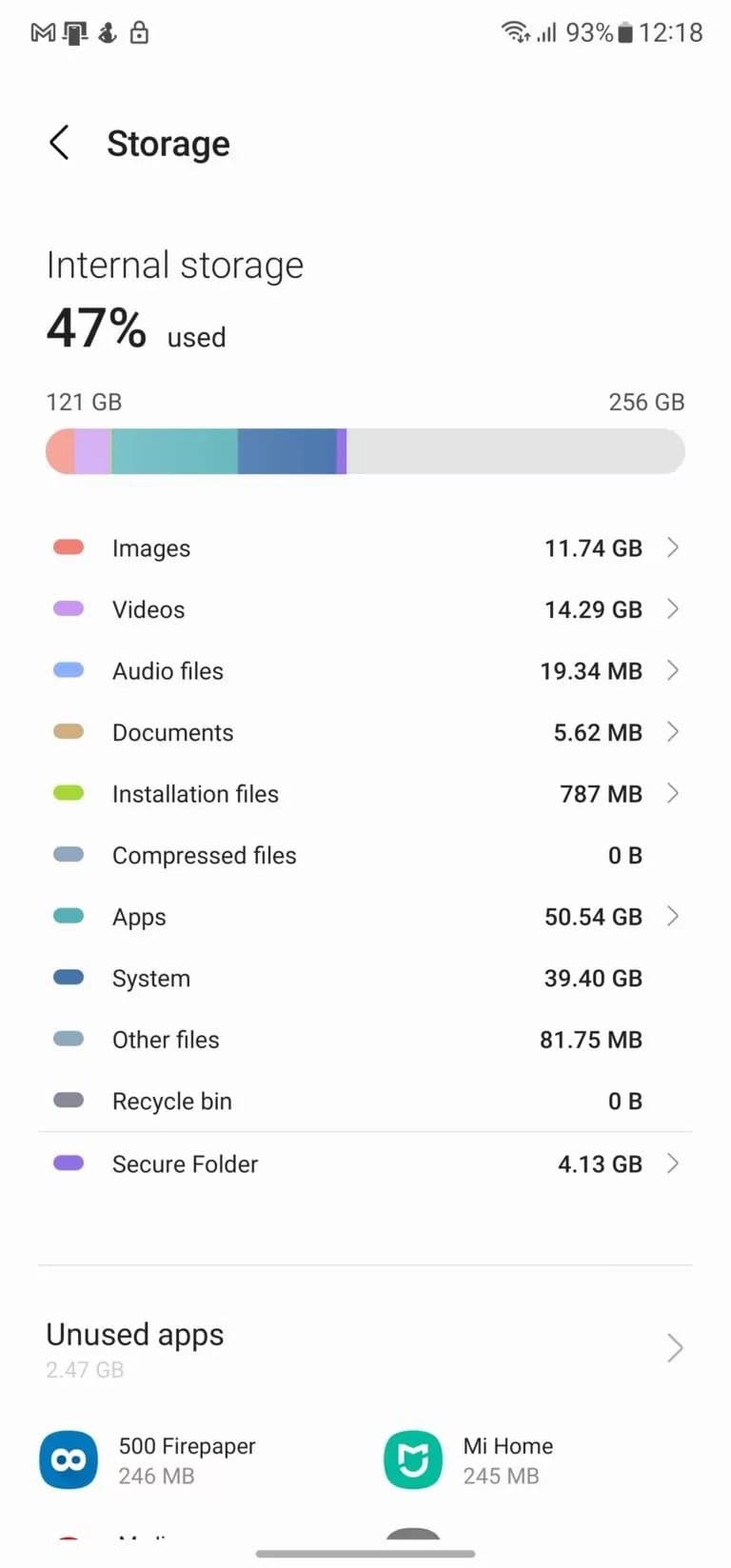
Task: Click the Images category color indicator
Action: [69, 547]
